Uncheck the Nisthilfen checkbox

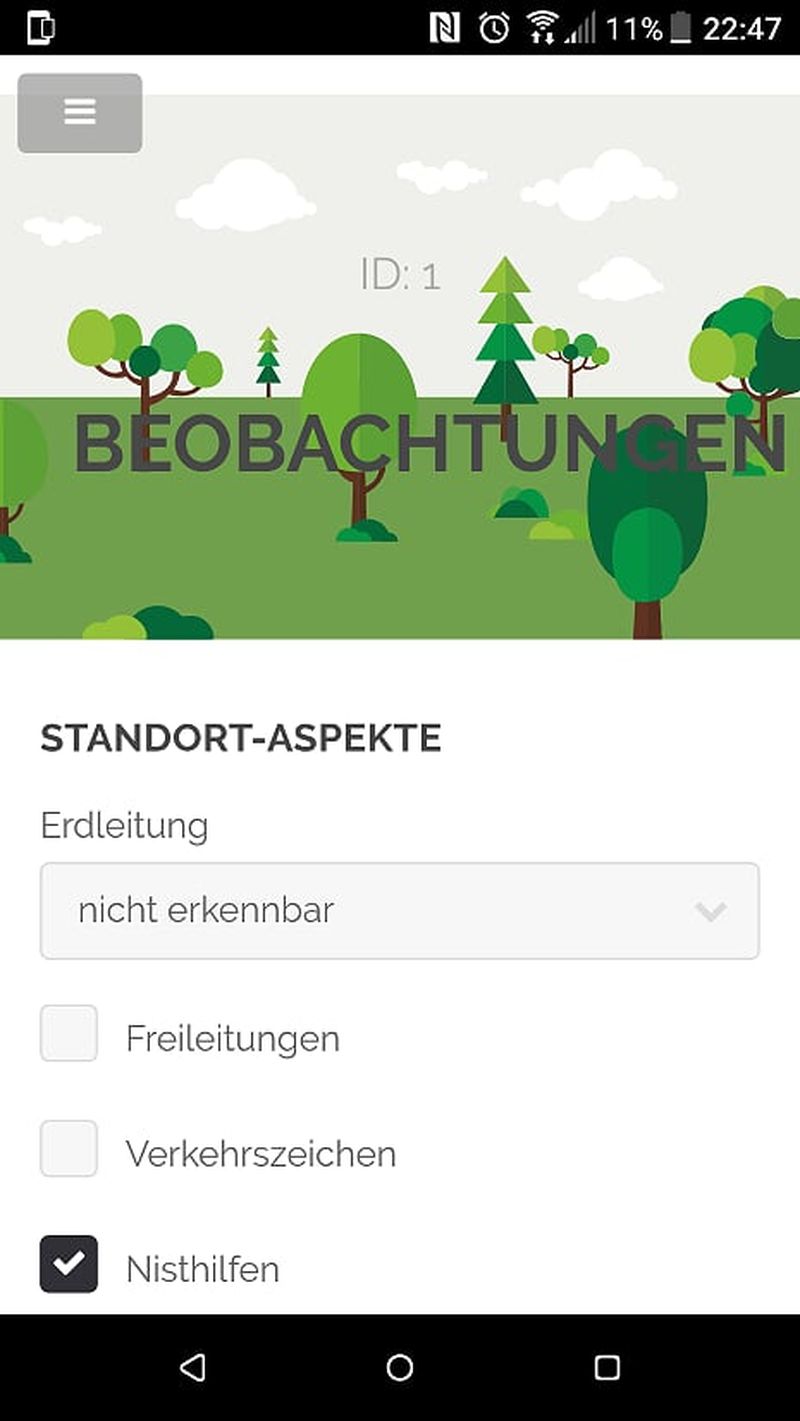pyautogui.click(x=69, y=1264)
